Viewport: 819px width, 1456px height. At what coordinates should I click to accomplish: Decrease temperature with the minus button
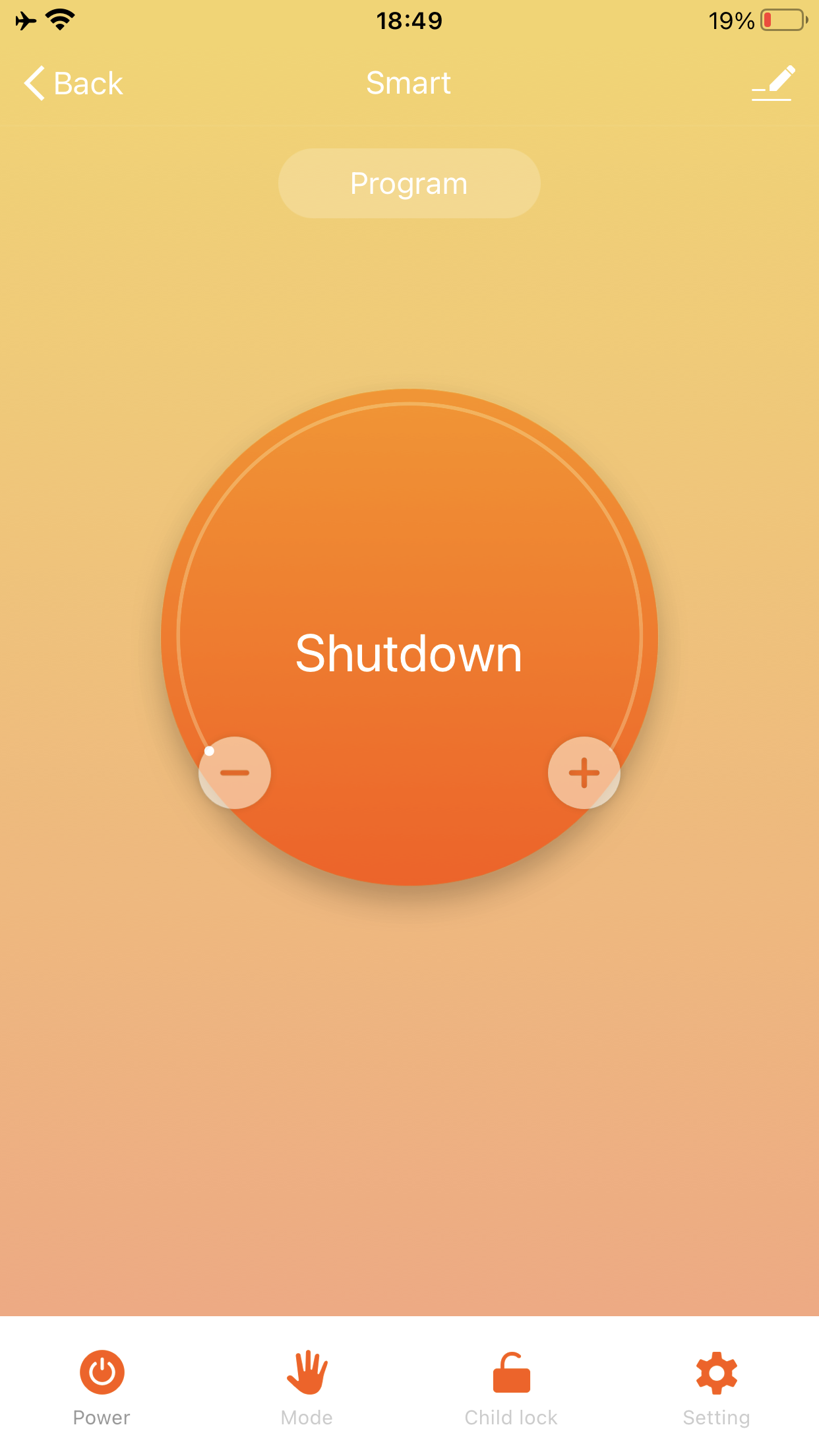click(235, 773)
